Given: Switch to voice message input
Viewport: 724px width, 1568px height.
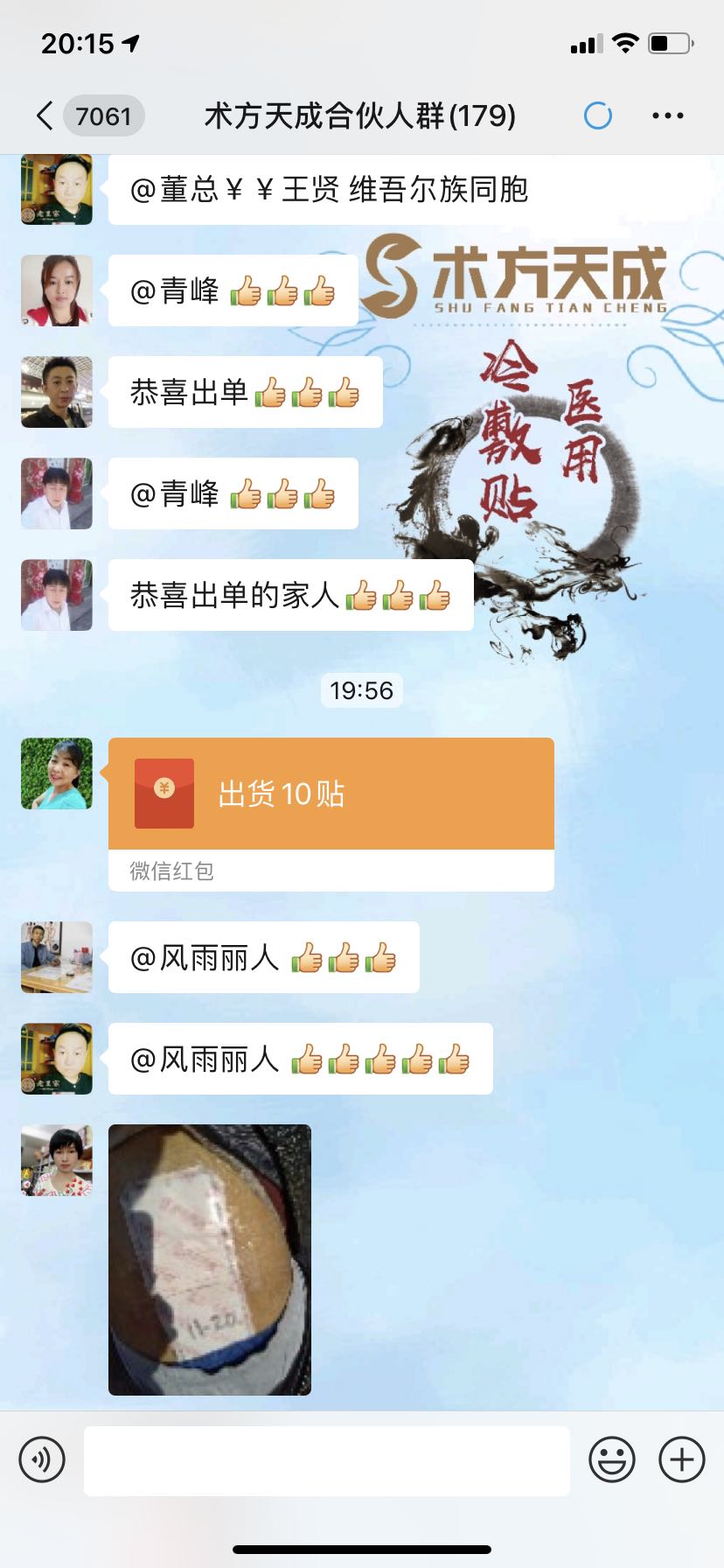Looking at the screenshot, I should tap(42, 1459).
